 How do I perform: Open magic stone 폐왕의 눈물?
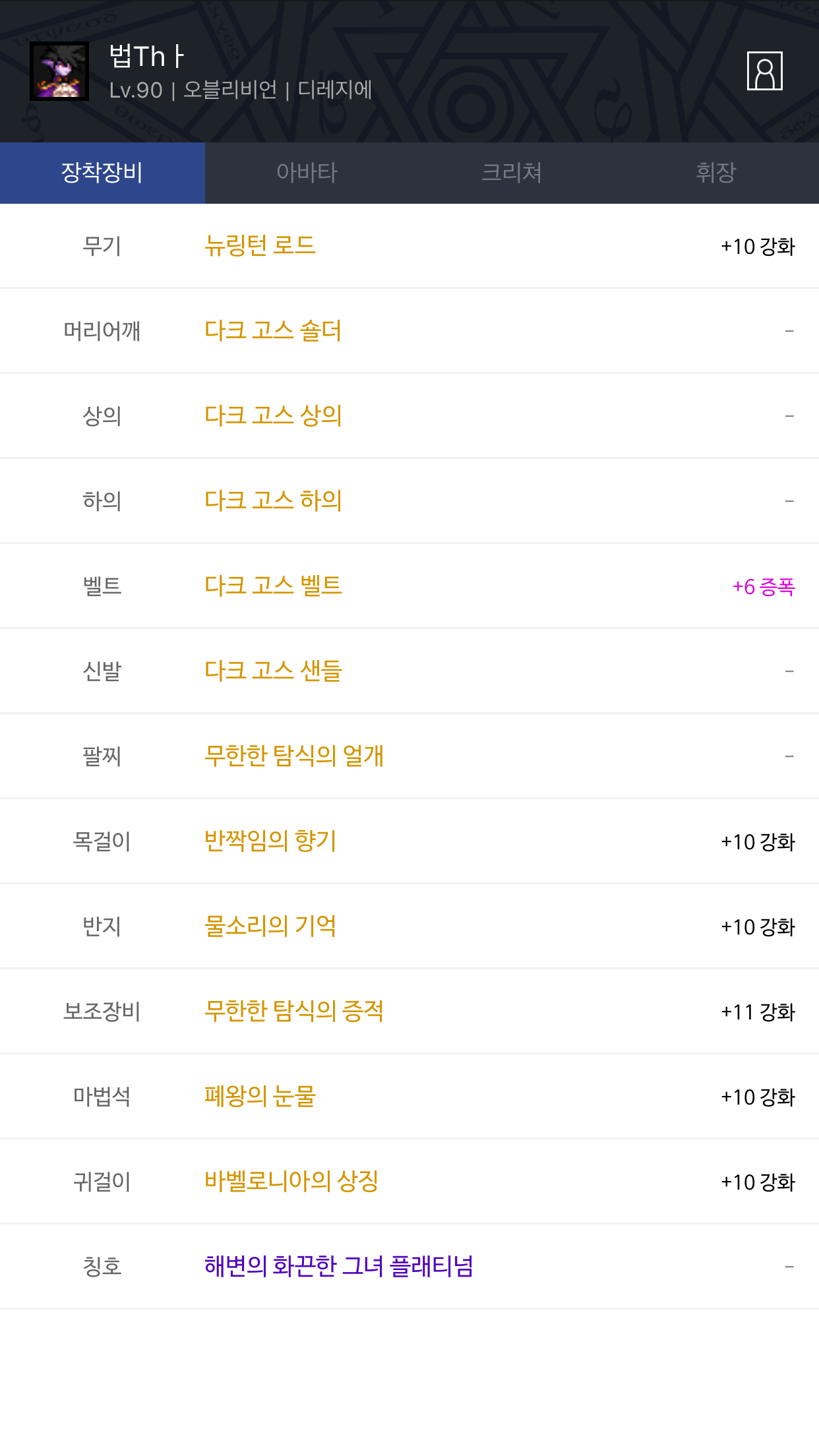[x=260, y=1096]
